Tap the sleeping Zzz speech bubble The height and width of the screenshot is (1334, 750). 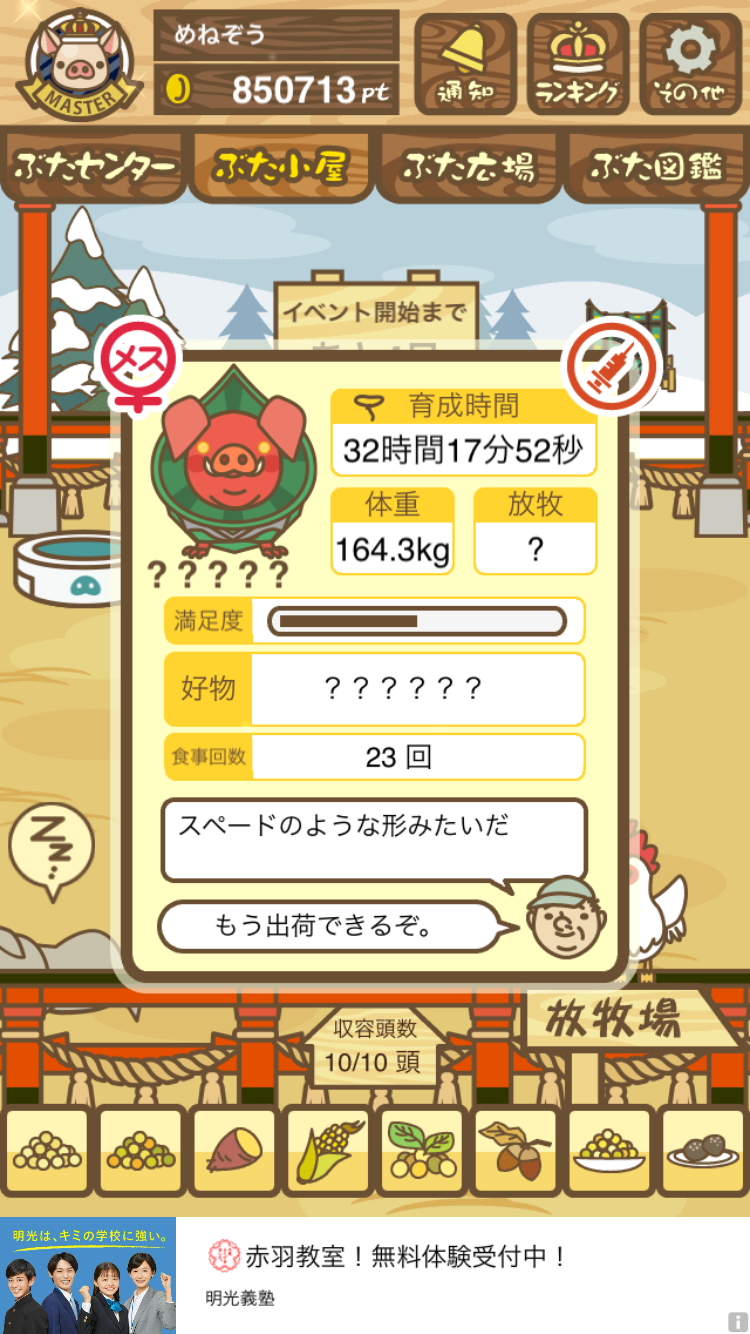50,848
